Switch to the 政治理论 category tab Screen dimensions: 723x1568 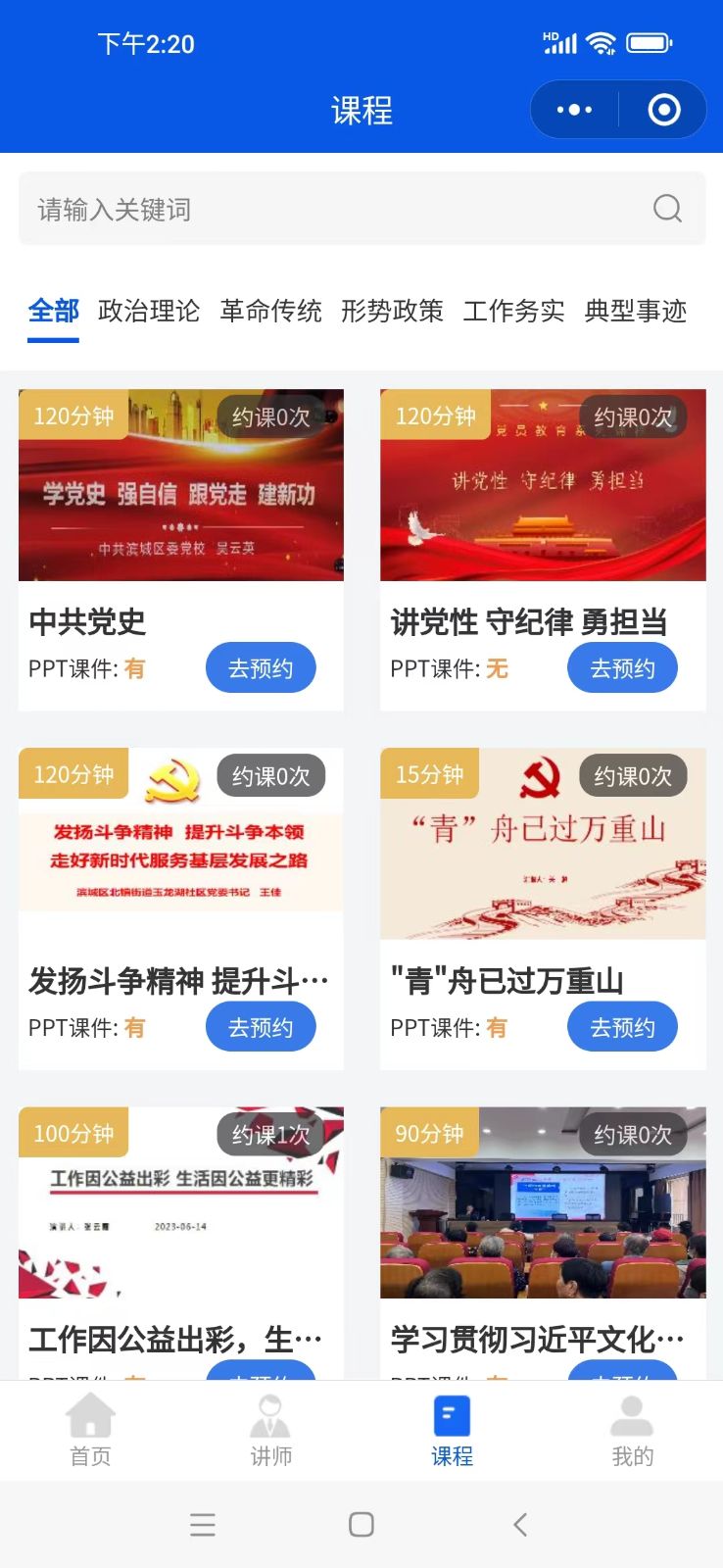pos(149,312)
